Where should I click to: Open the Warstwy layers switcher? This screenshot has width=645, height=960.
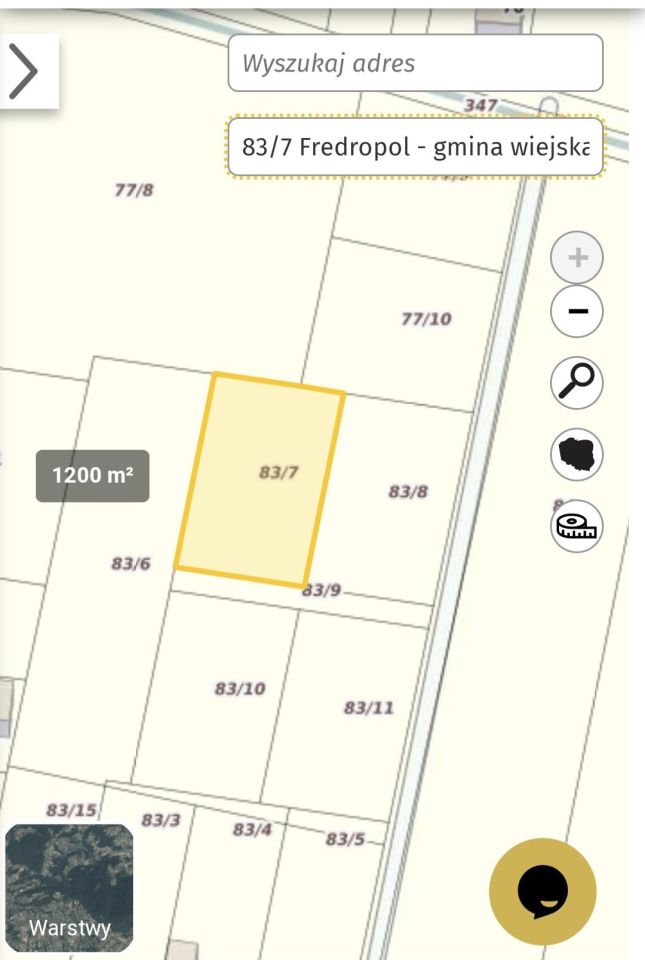tap(69, 888)
